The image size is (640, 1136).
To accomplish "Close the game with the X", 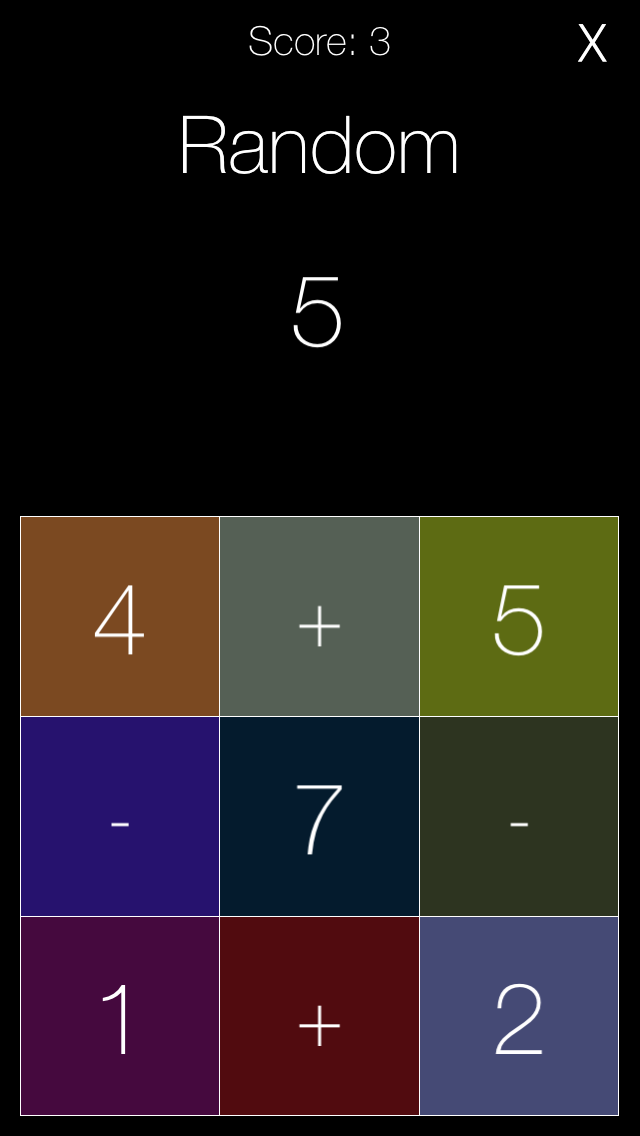I will pyautogui.click(x=591, y=43).
